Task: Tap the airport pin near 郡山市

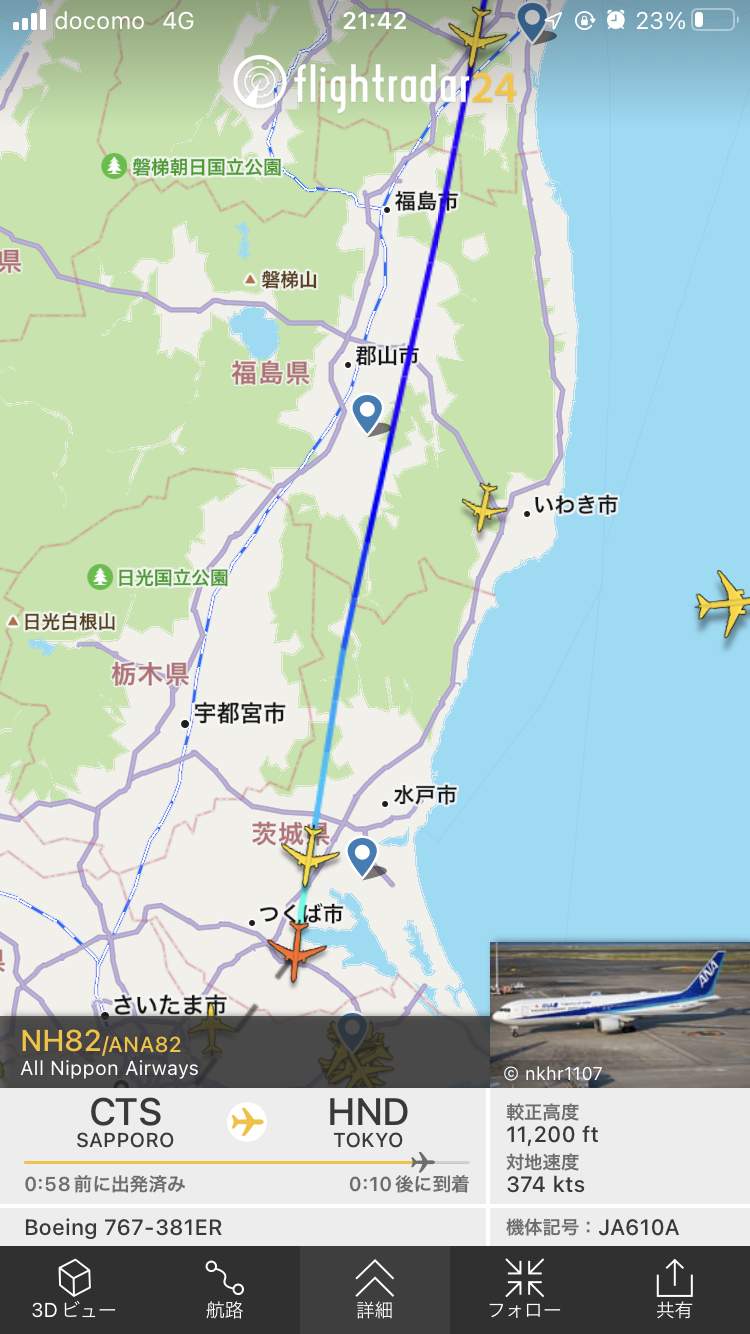Action: coord(368,411)
